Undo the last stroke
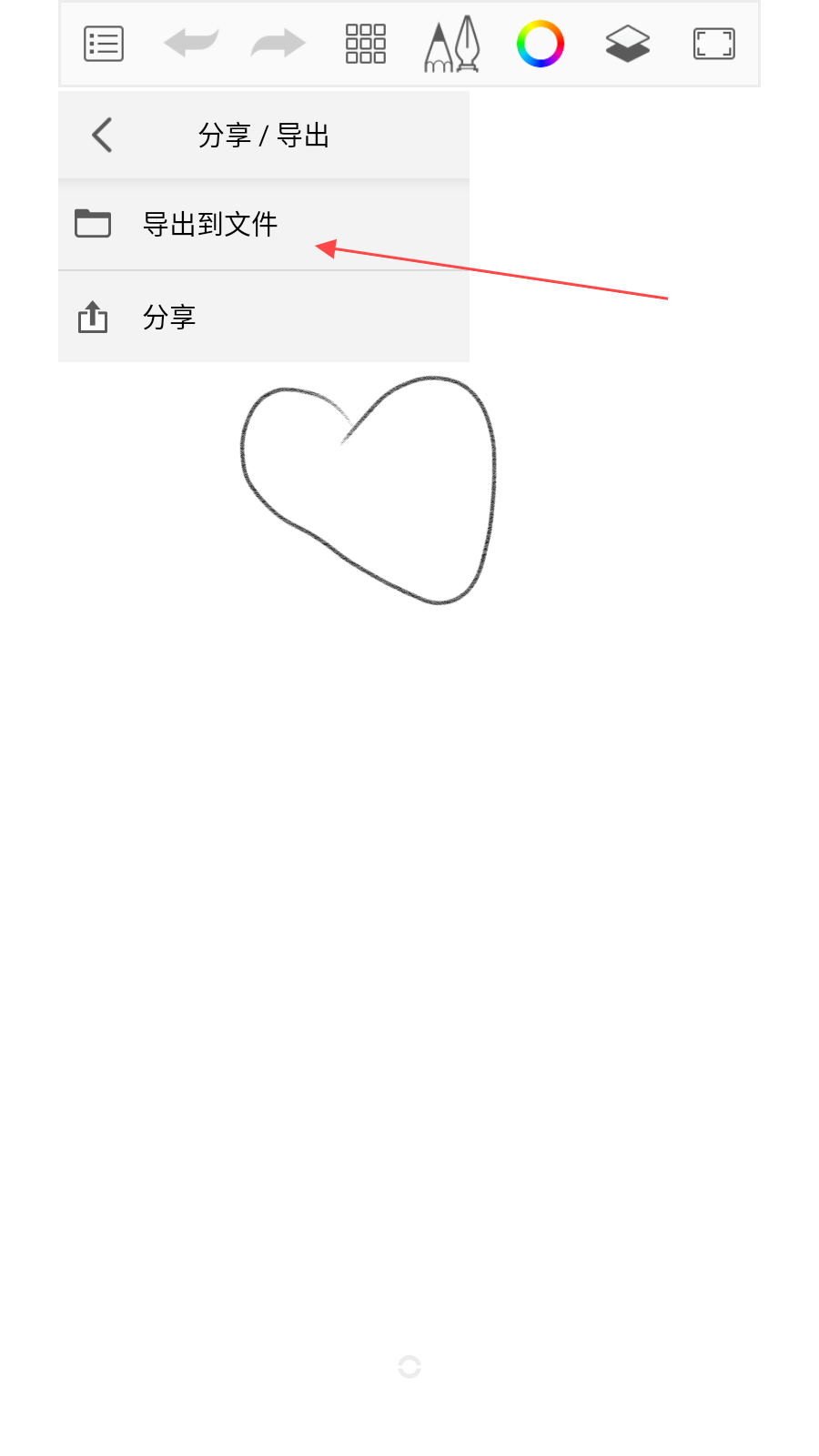Viewport: 819px width, 1456px height. pyautogui.click(x=191, y=43)
